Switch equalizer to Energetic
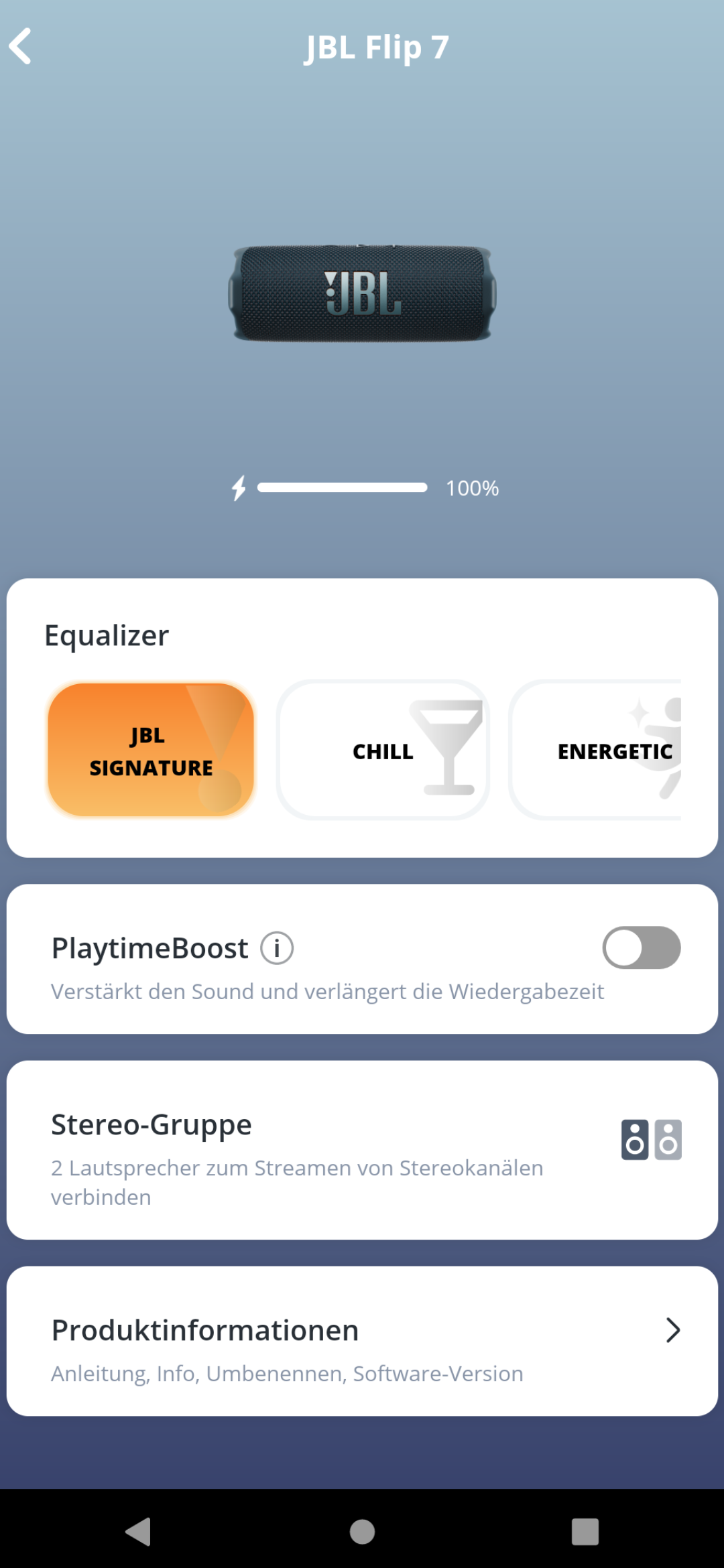Screen dimensions: 724x1568 tap(597, 750)
